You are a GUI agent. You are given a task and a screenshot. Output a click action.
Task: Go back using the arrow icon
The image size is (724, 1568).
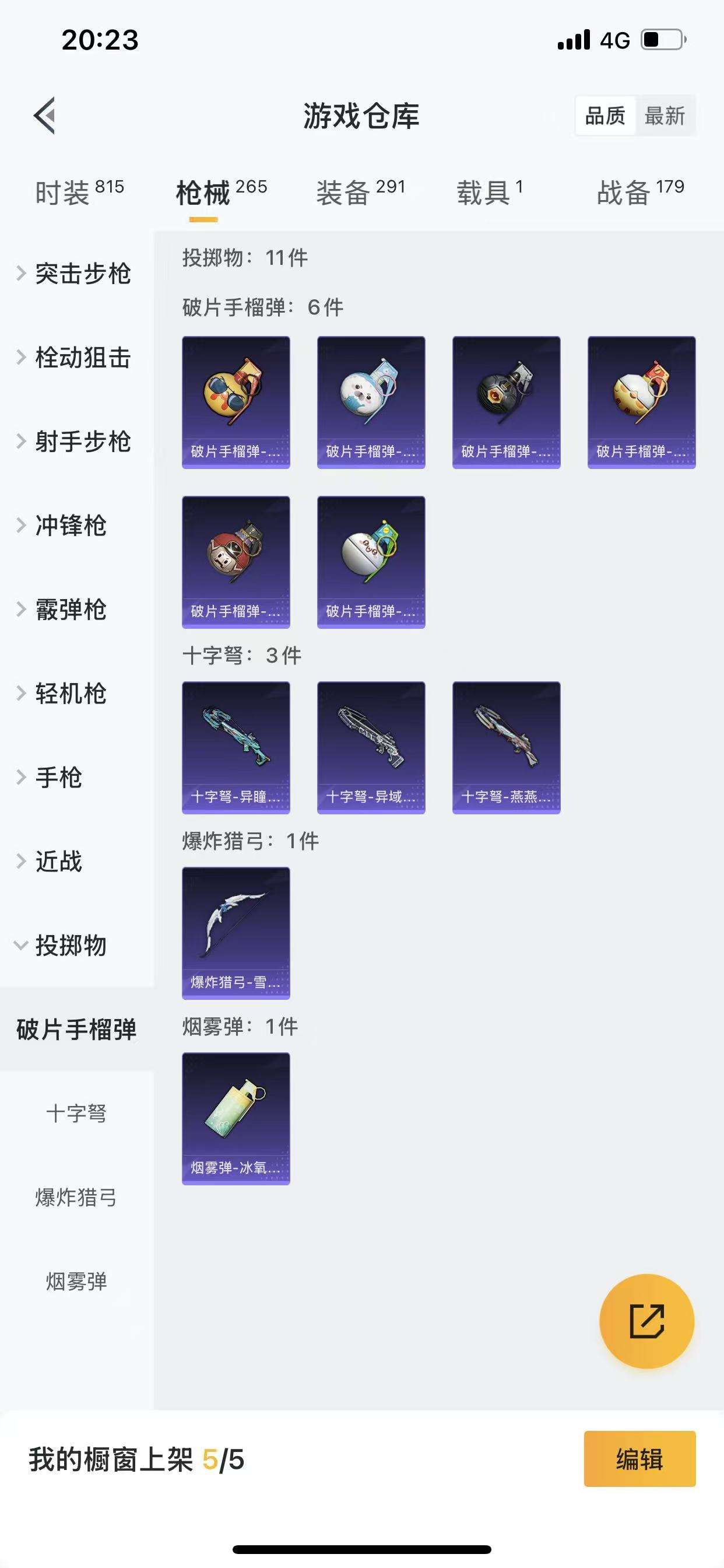point(44,115)
